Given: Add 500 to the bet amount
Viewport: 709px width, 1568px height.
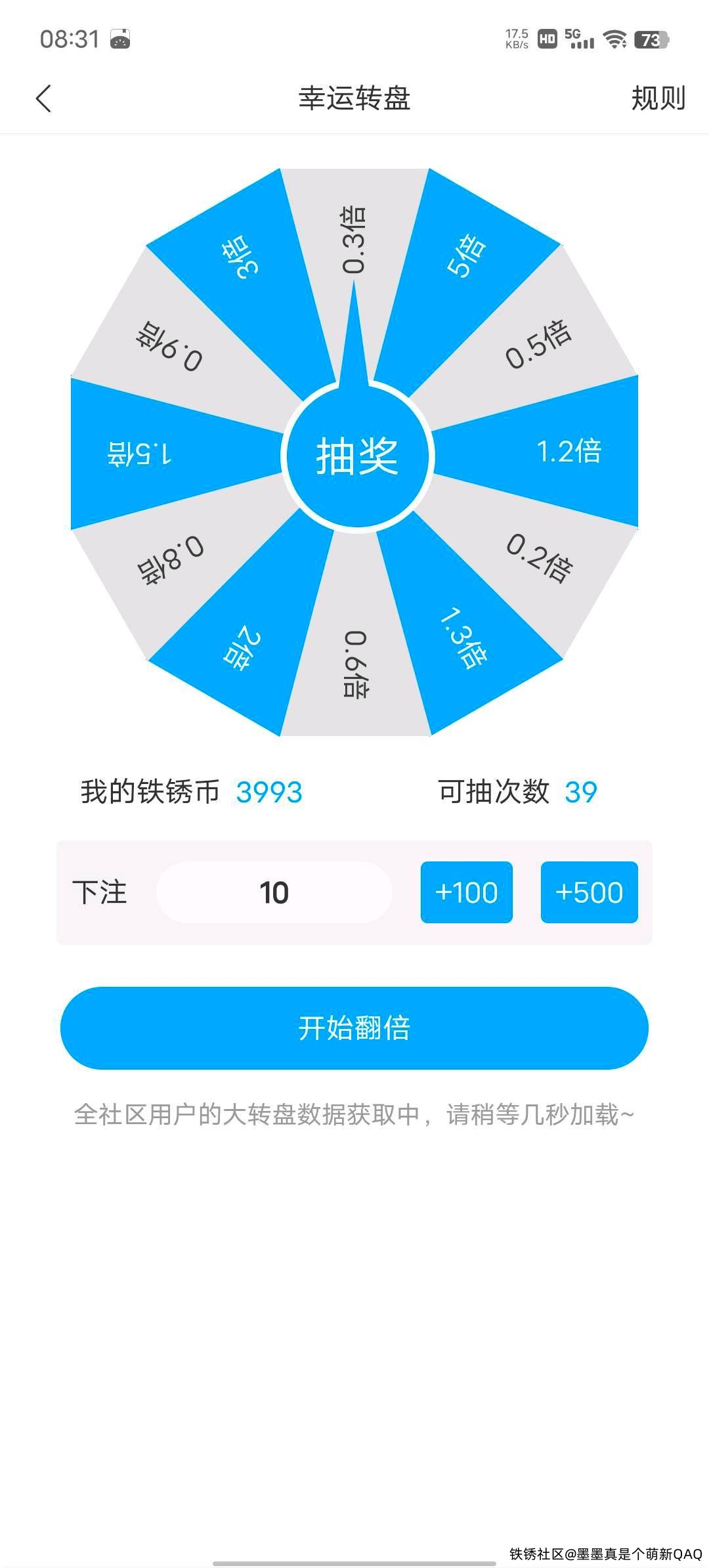Looking at the screenshot, I should (589, 892).
